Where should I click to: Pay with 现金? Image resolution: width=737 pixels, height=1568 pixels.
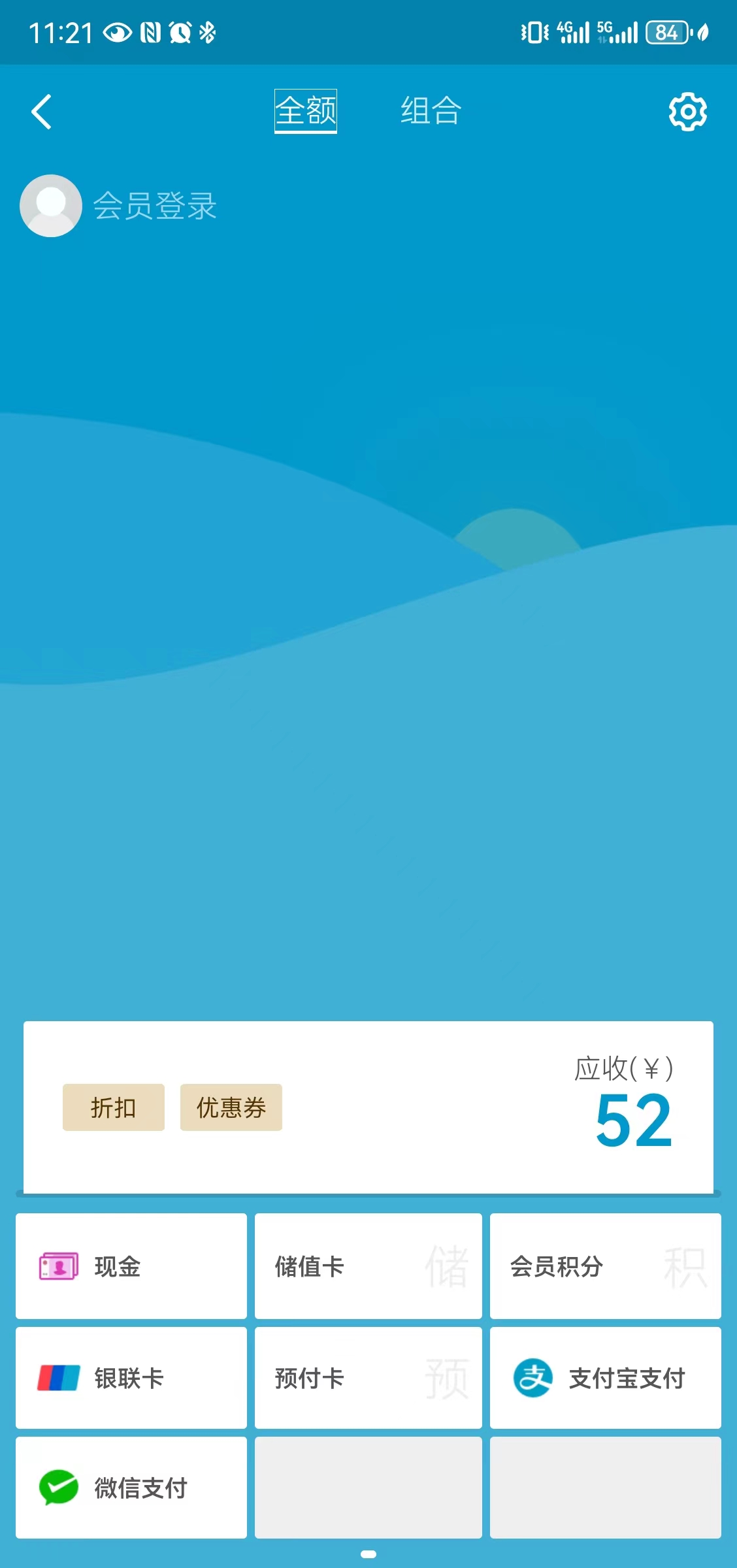pyautogui.click(x=131, y=1266)
